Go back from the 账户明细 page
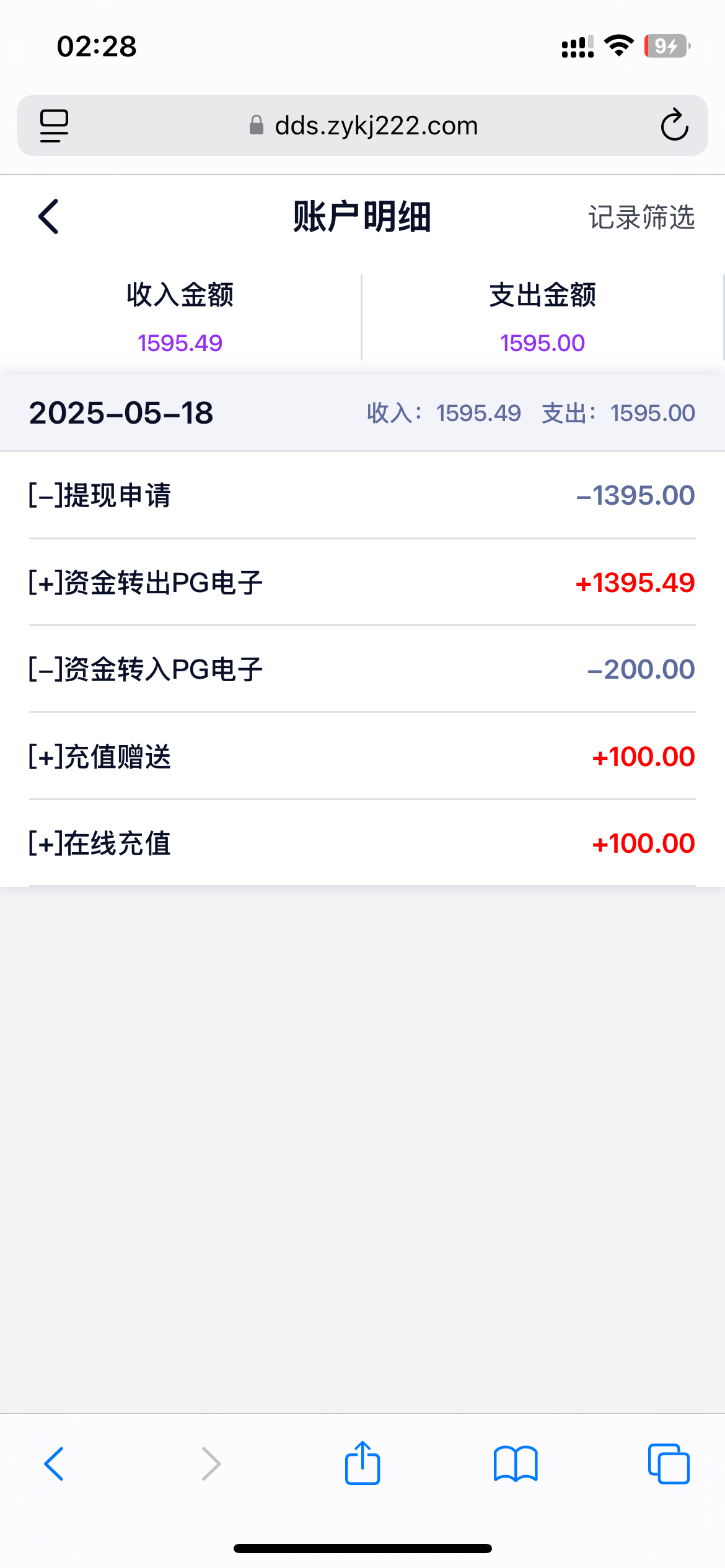Screen dimensions: 725x1568 point(48,217)
